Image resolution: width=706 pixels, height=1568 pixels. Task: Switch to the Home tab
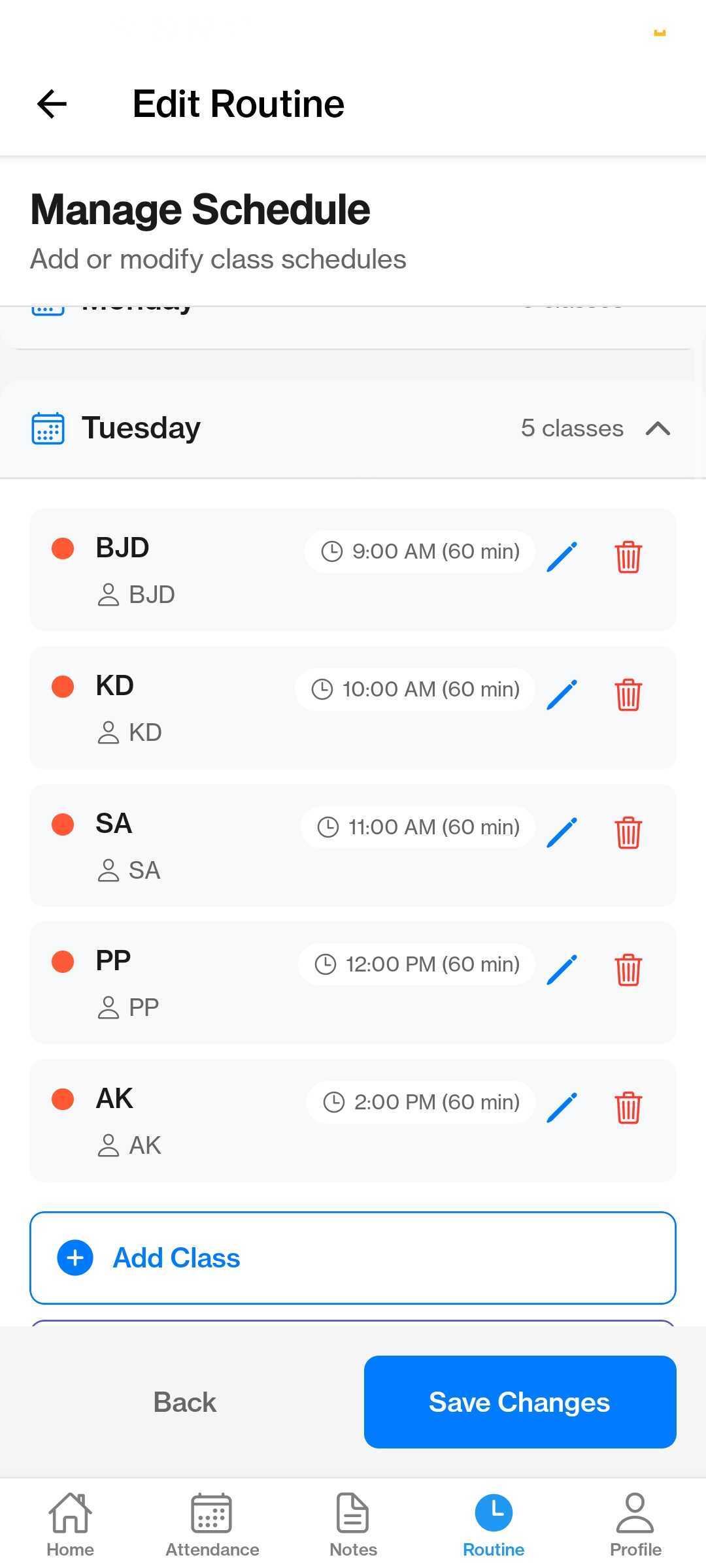(x=71, y=1525)
